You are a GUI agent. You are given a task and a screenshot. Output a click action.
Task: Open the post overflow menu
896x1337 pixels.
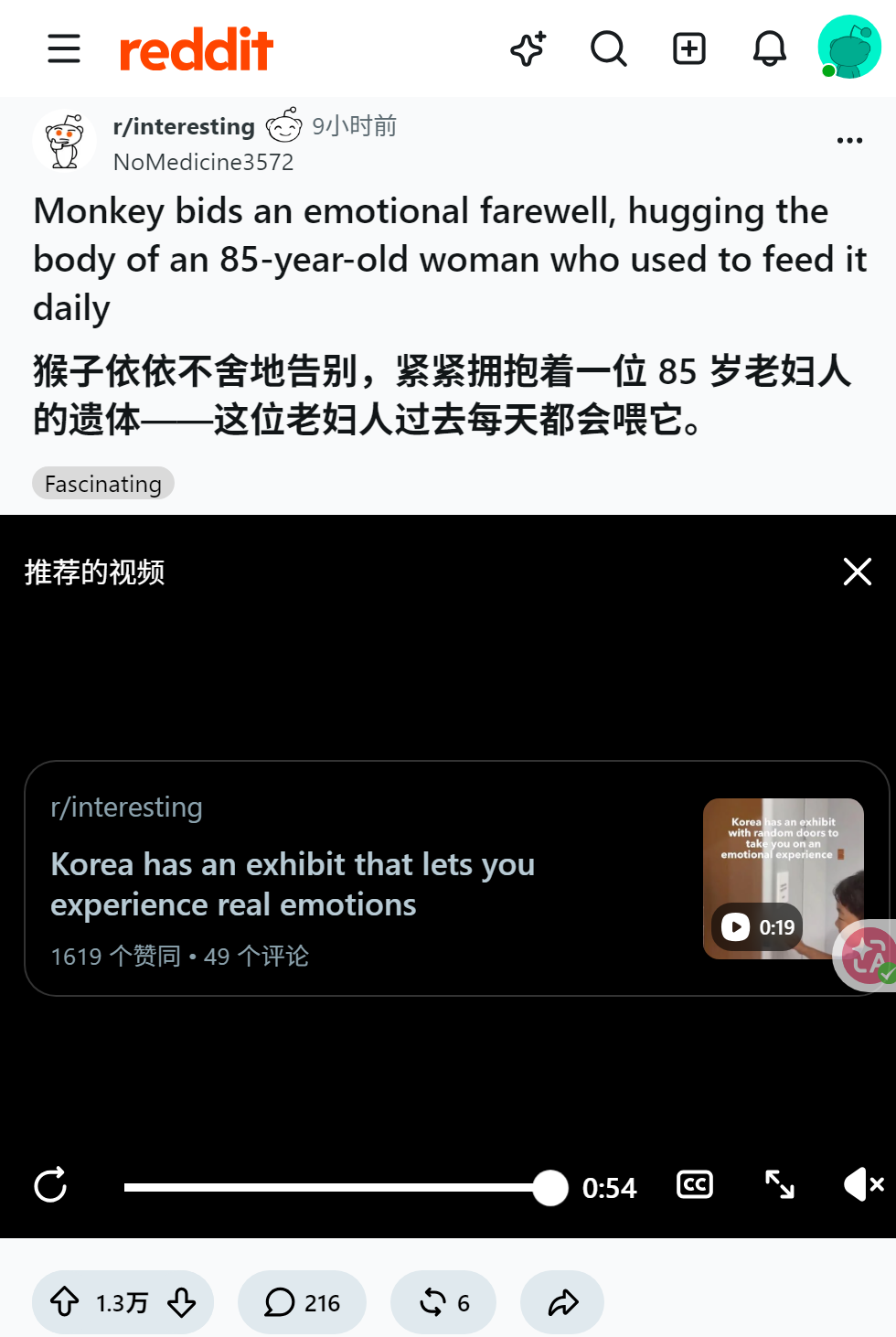point(849,141)
